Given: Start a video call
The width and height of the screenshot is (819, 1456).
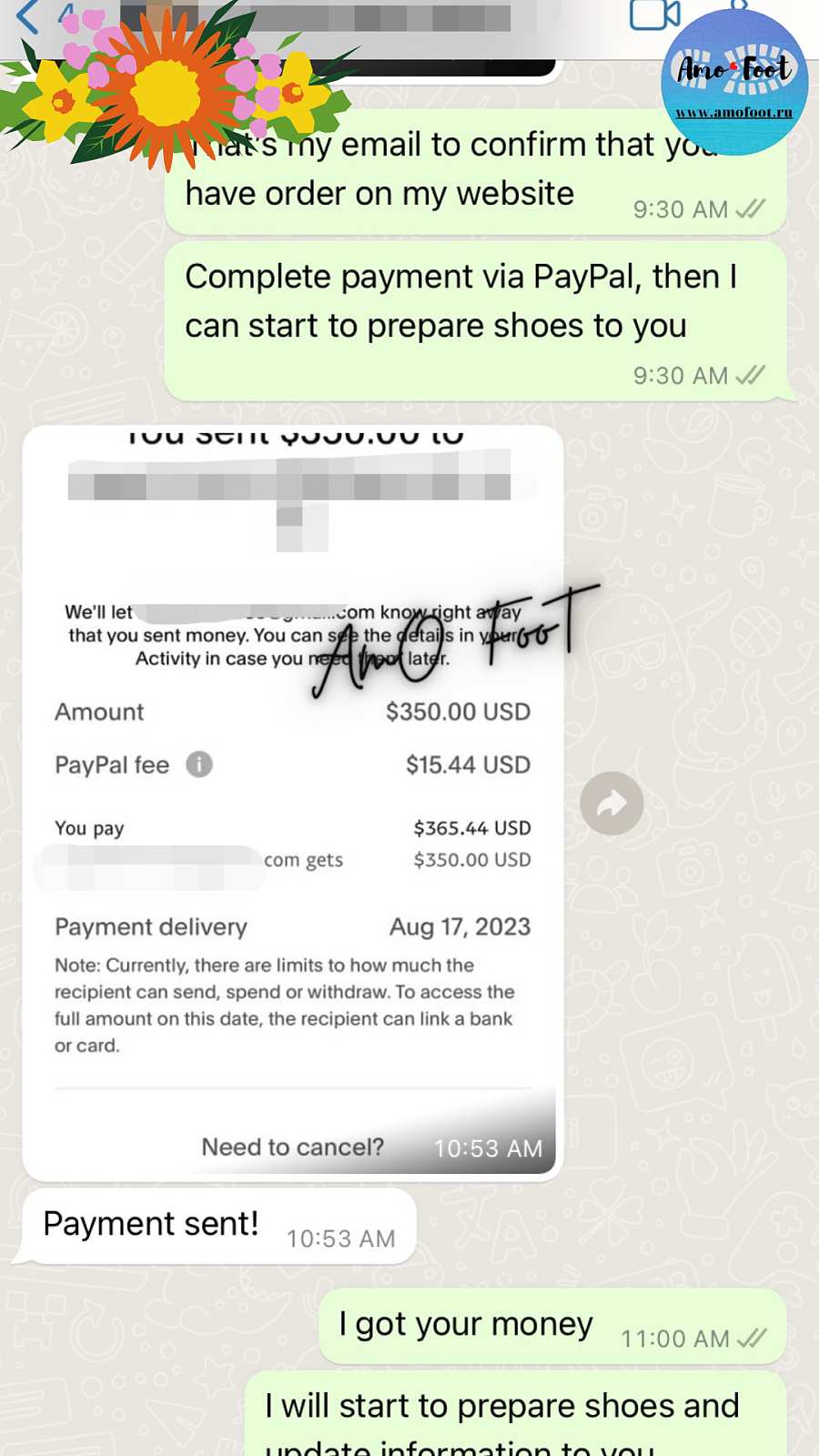Looking at the screenshot, I should click(x=654, y=15).
